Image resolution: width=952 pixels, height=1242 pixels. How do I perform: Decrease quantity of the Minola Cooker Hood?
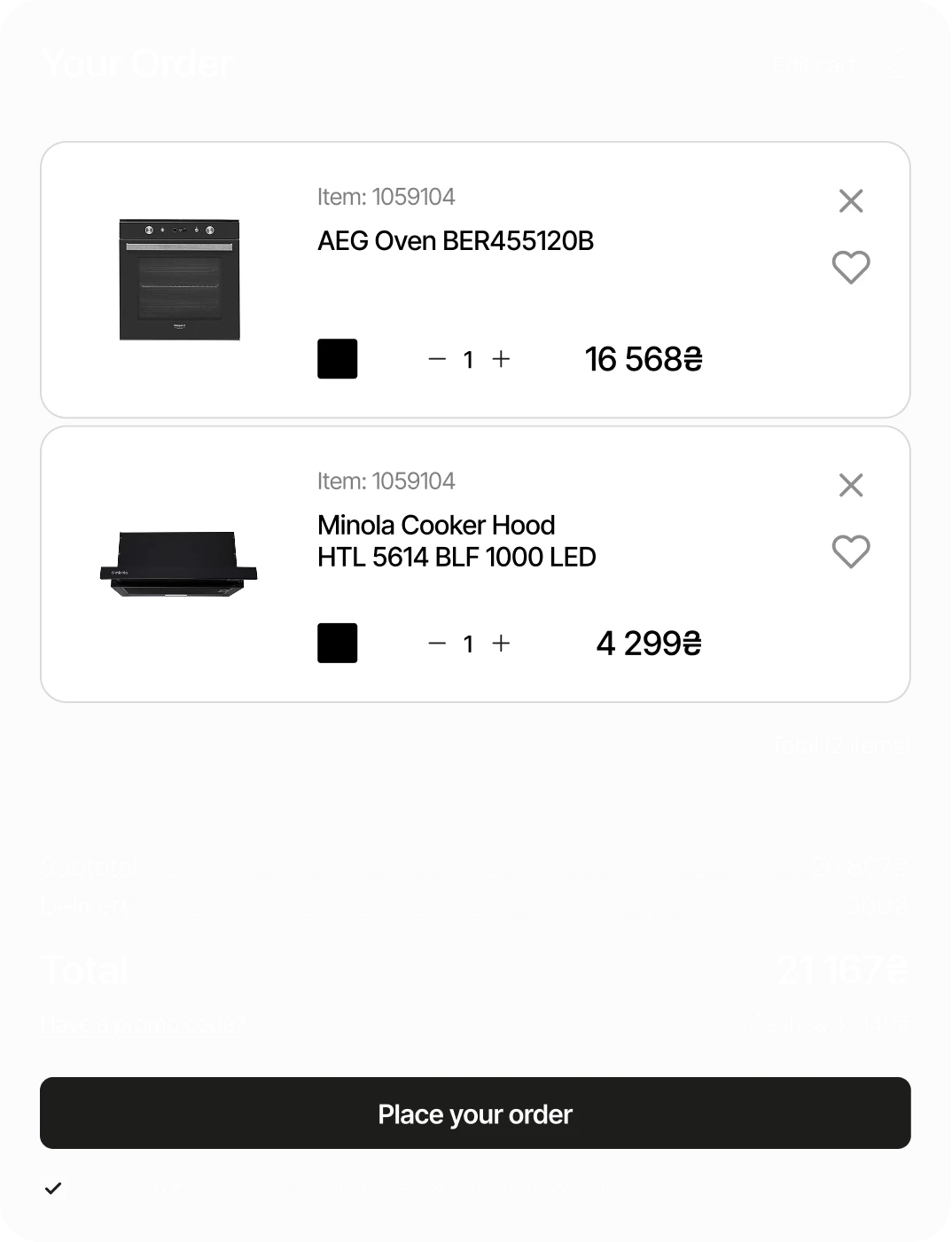pyautogui.click(x=437, y=643)
